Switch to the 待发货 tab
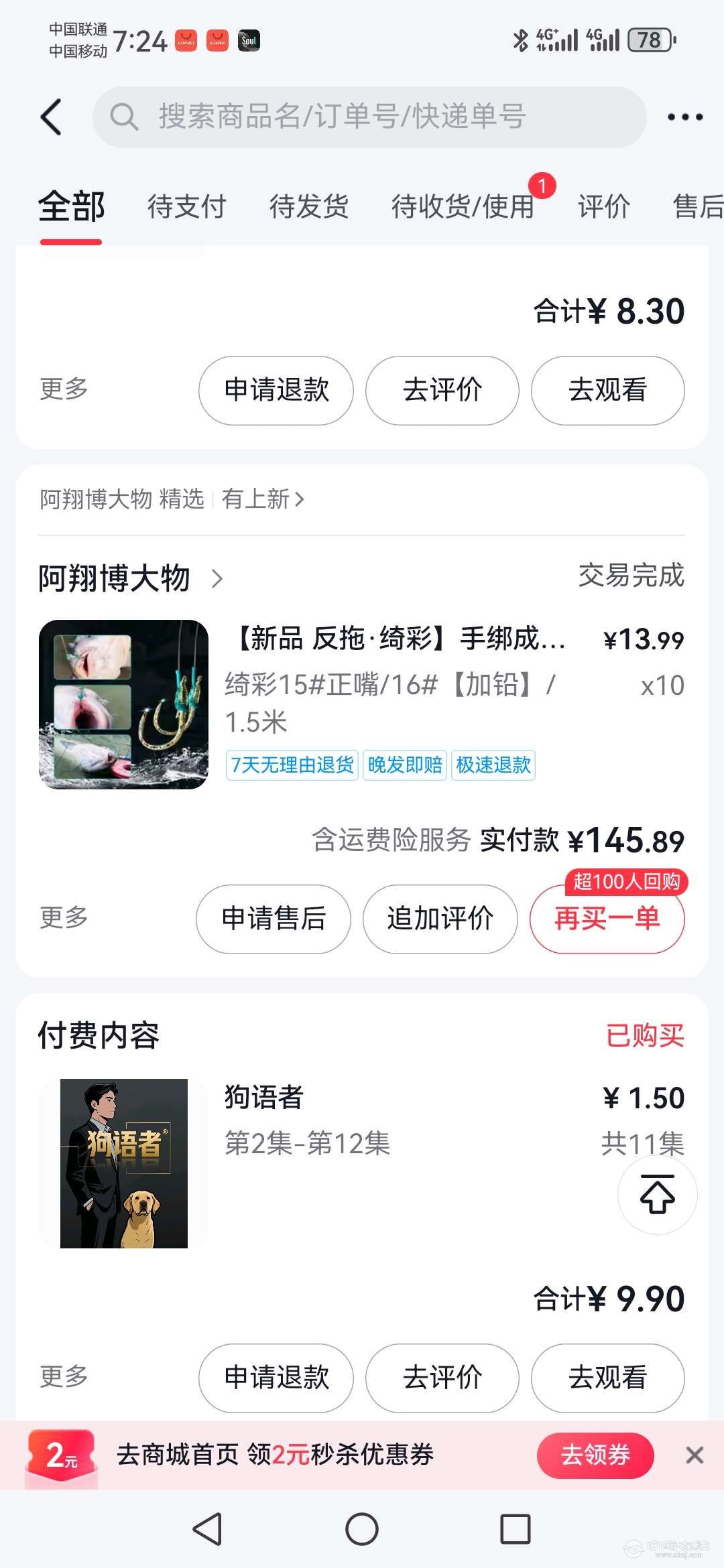This screenshot has height=1568, width=724. [308, 206]
